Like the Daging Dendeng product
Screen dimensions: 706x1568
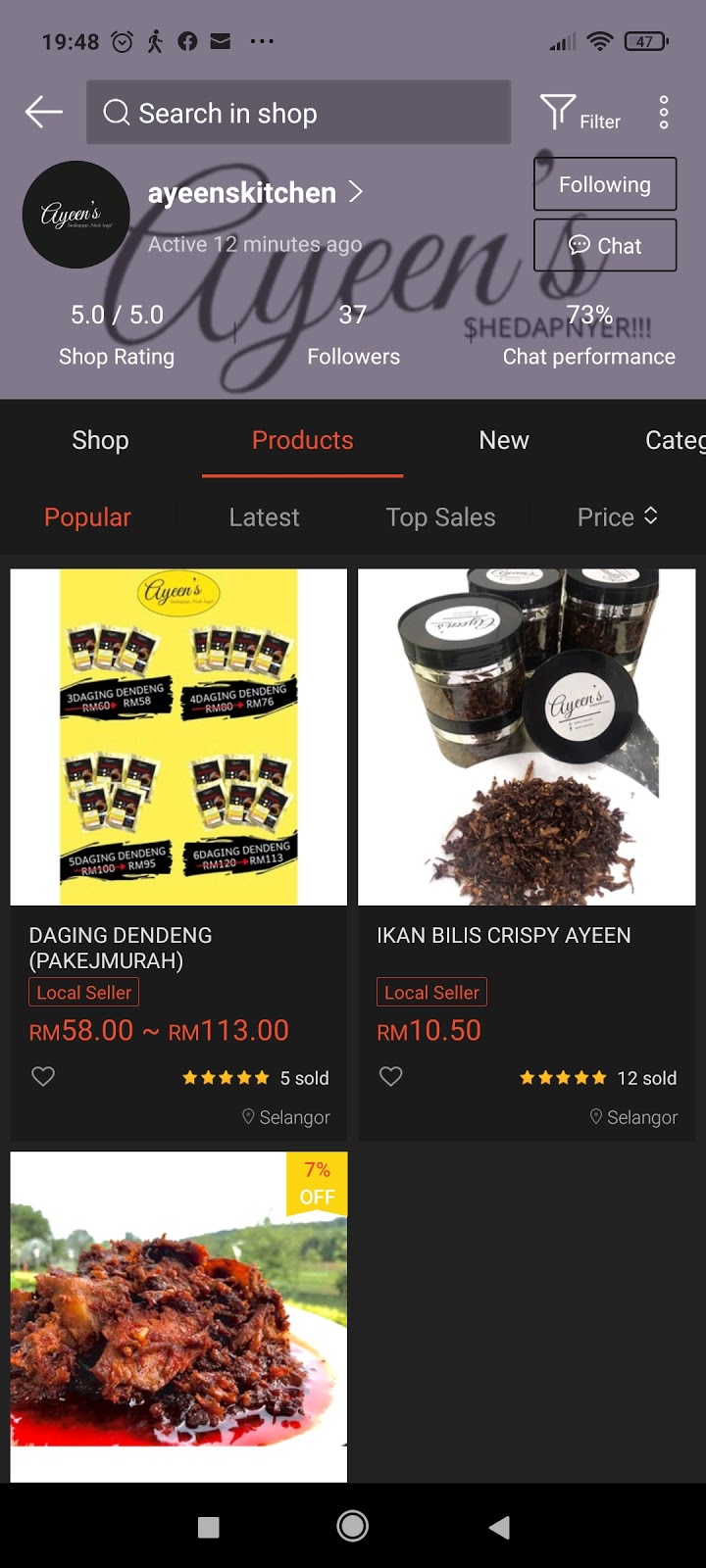point(43,1077)
